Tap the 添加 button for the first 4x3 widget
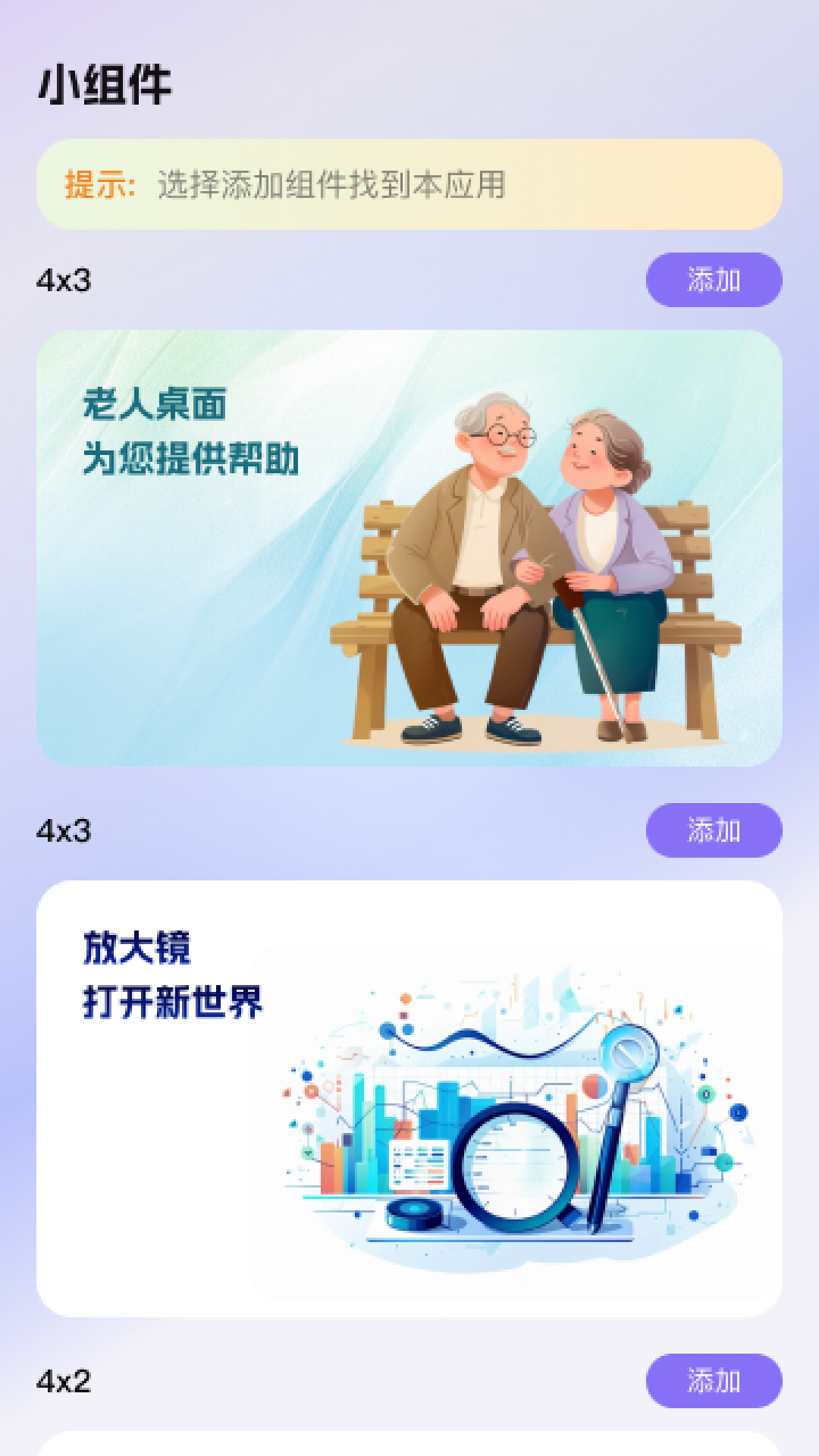Image resolution: width=819 pixels, height=1456 pixels. [x=714, y=281]
